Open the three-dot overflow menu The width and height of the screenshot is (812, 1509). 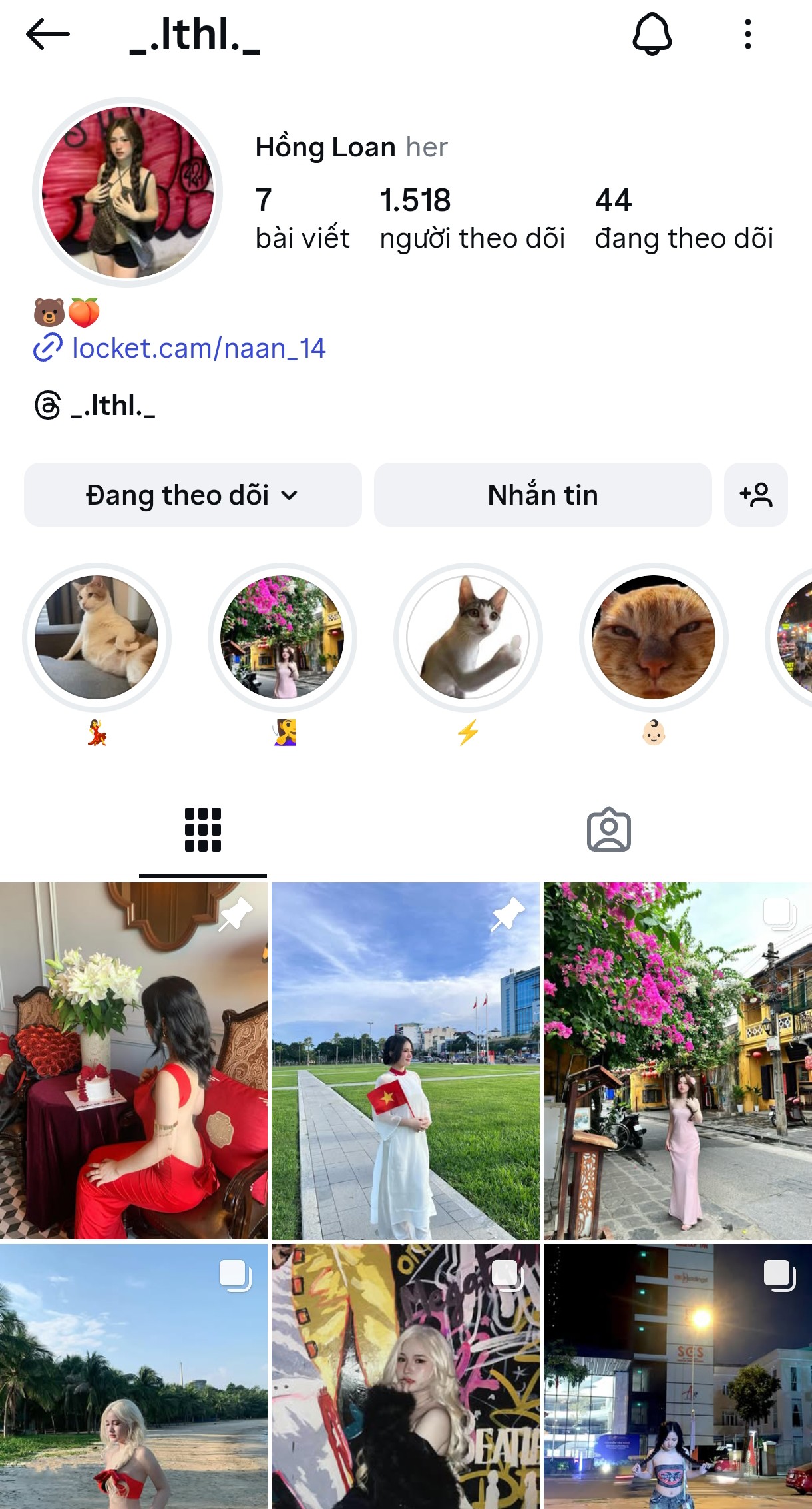pyautogui.click(x=748, y=34)
